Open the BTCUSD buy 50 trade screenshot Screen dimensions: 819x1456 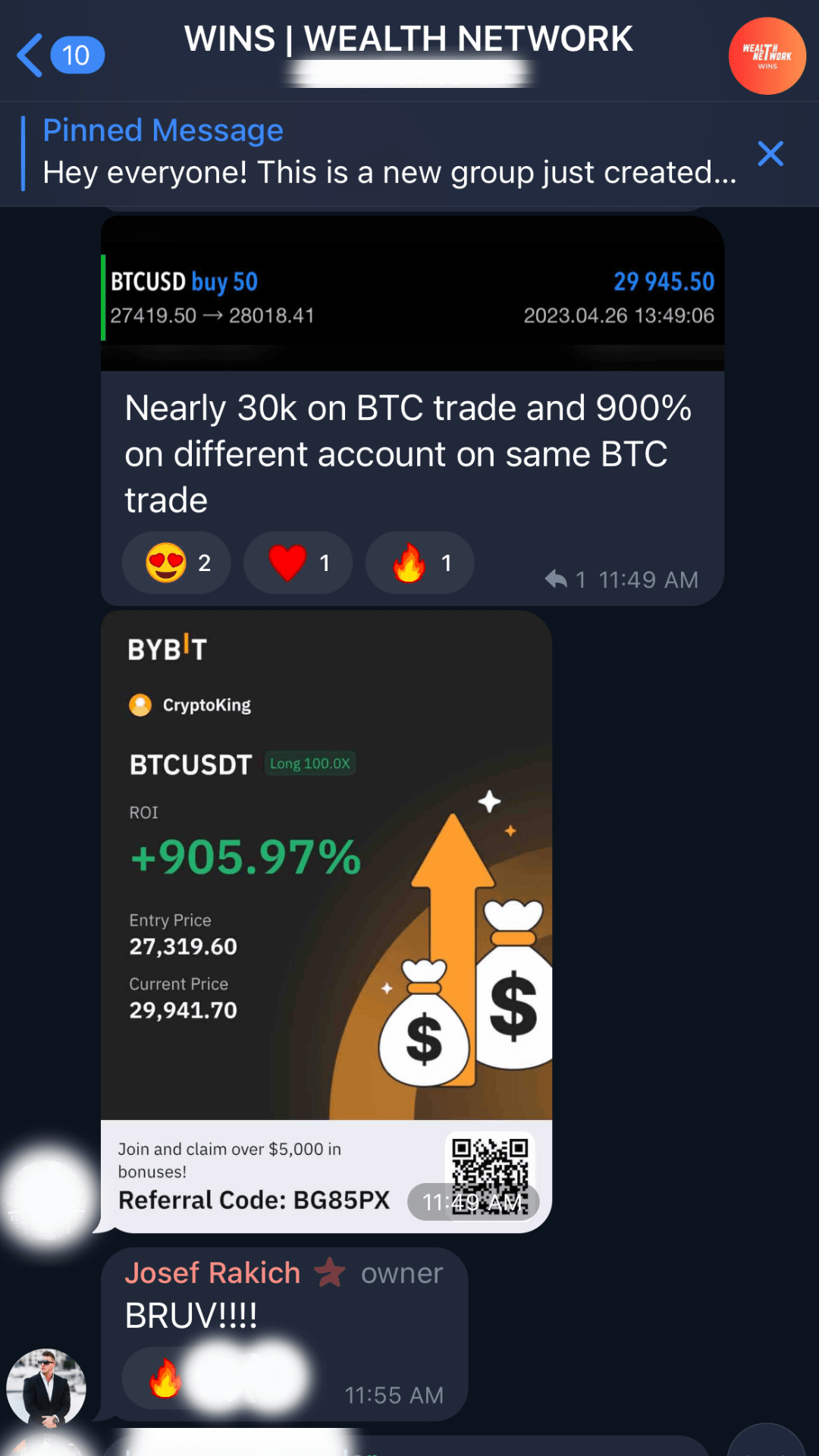413,296
